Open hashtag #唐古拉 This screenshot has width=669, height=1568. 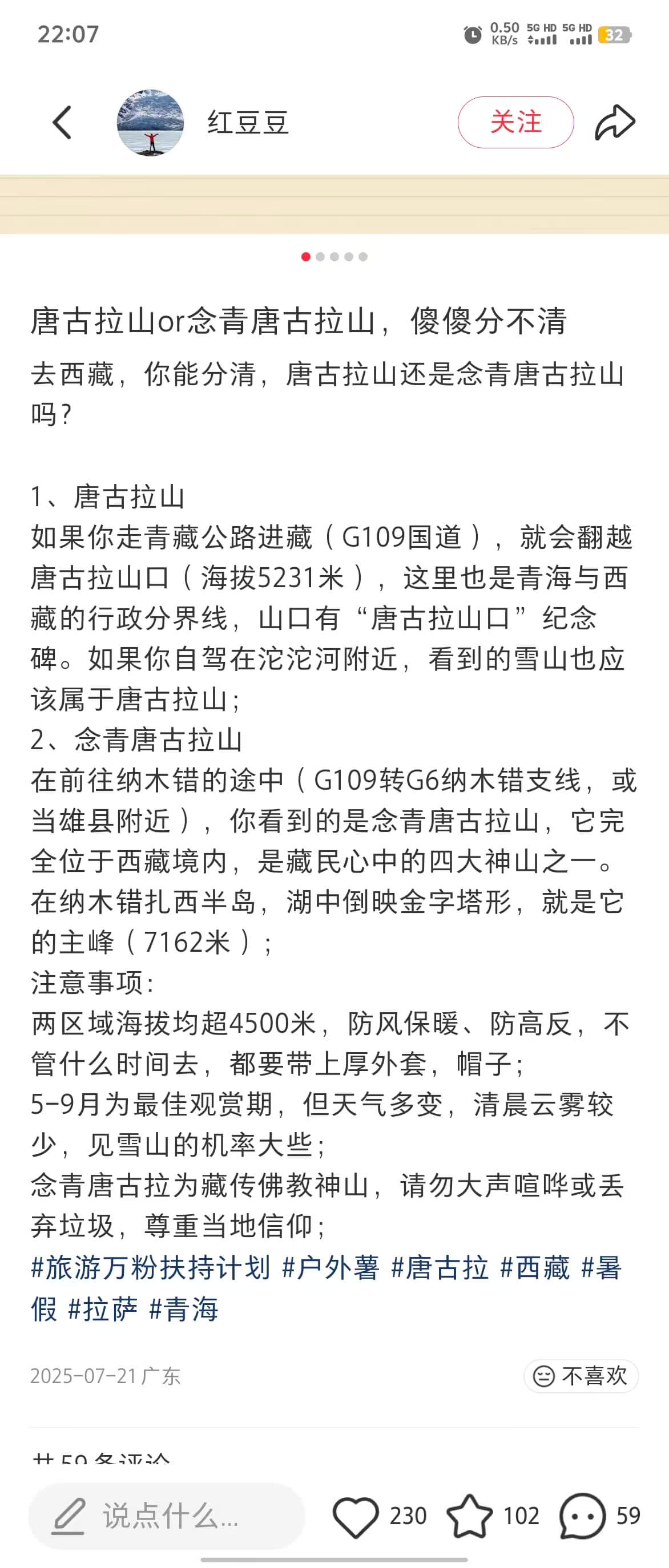tap(440, 1268)
